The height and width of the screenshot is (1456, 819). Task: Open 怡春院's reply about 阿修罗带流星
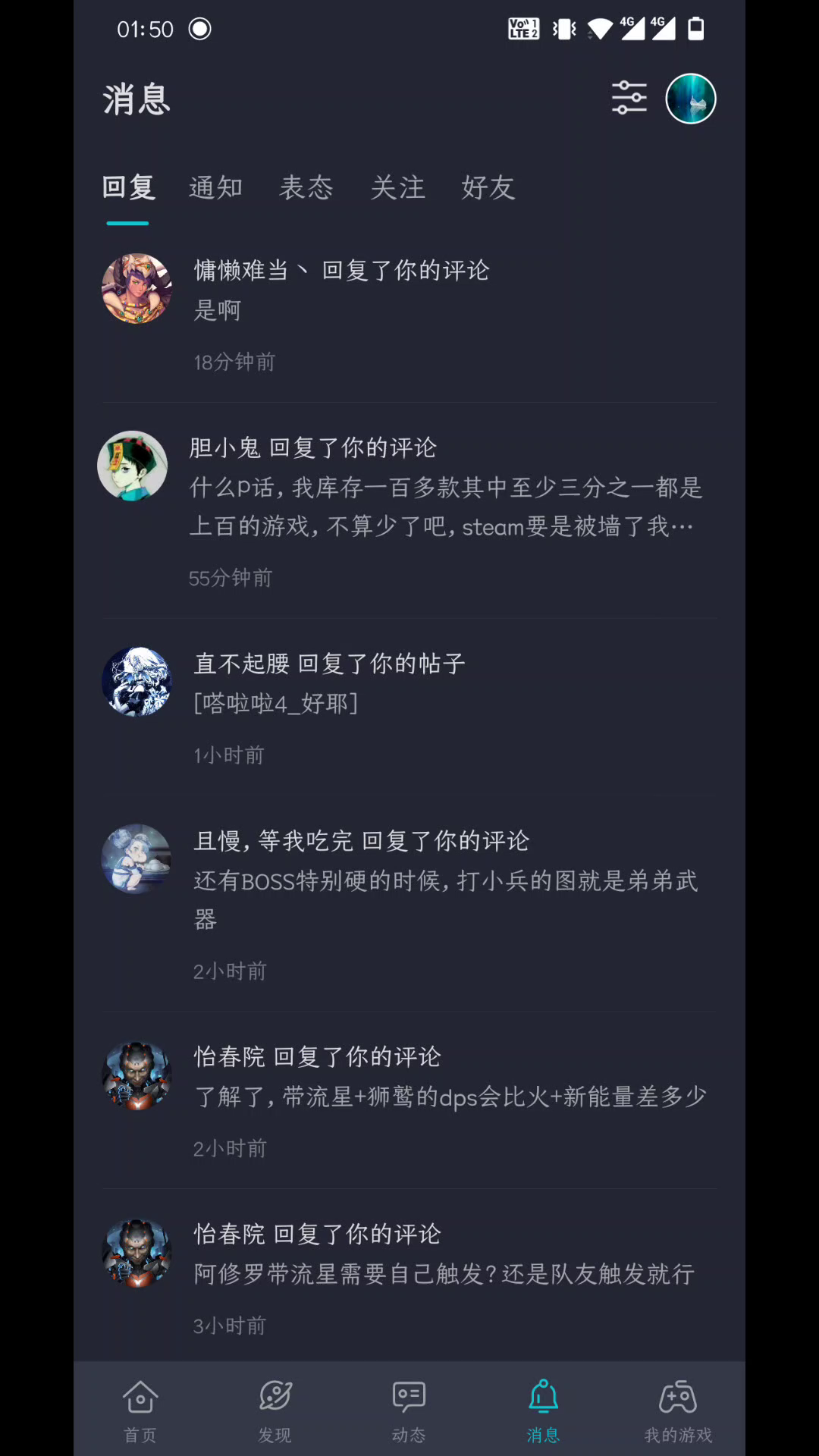[x=409, y=1278]
